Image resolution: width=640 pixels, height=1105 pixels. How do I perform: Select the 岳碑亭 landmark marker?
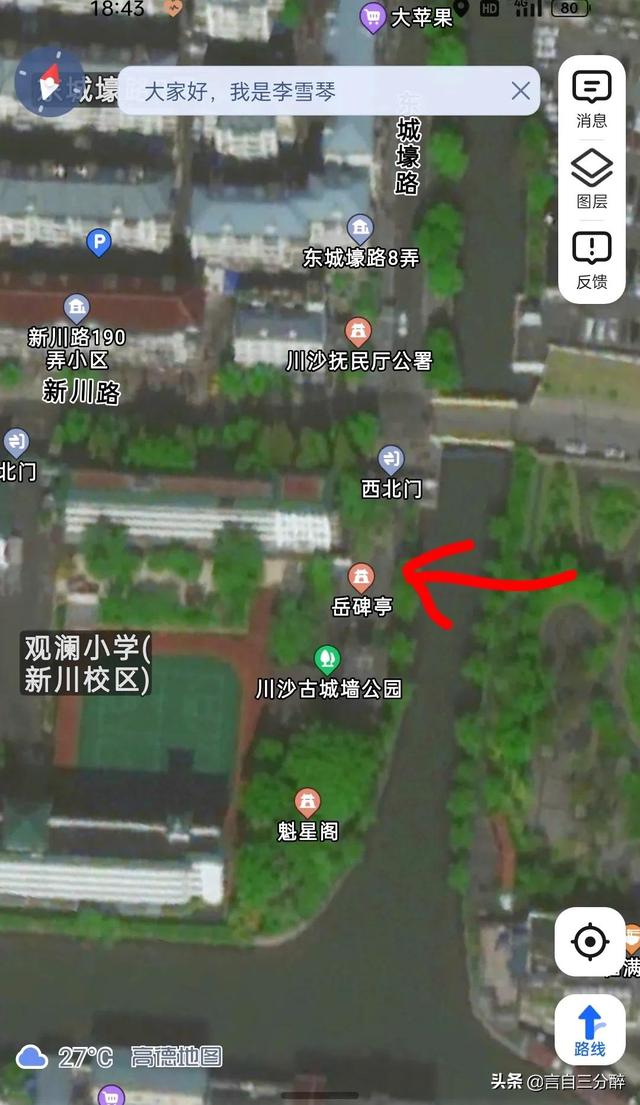[x=361, y=577]
